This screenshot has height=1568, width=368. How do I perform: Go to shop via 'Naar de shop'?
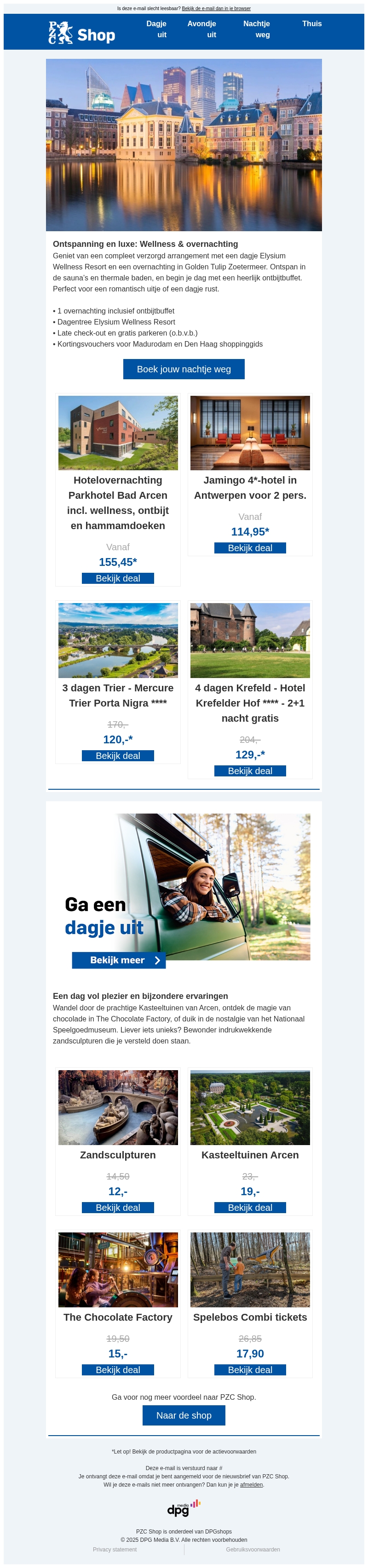point(184,1415)
